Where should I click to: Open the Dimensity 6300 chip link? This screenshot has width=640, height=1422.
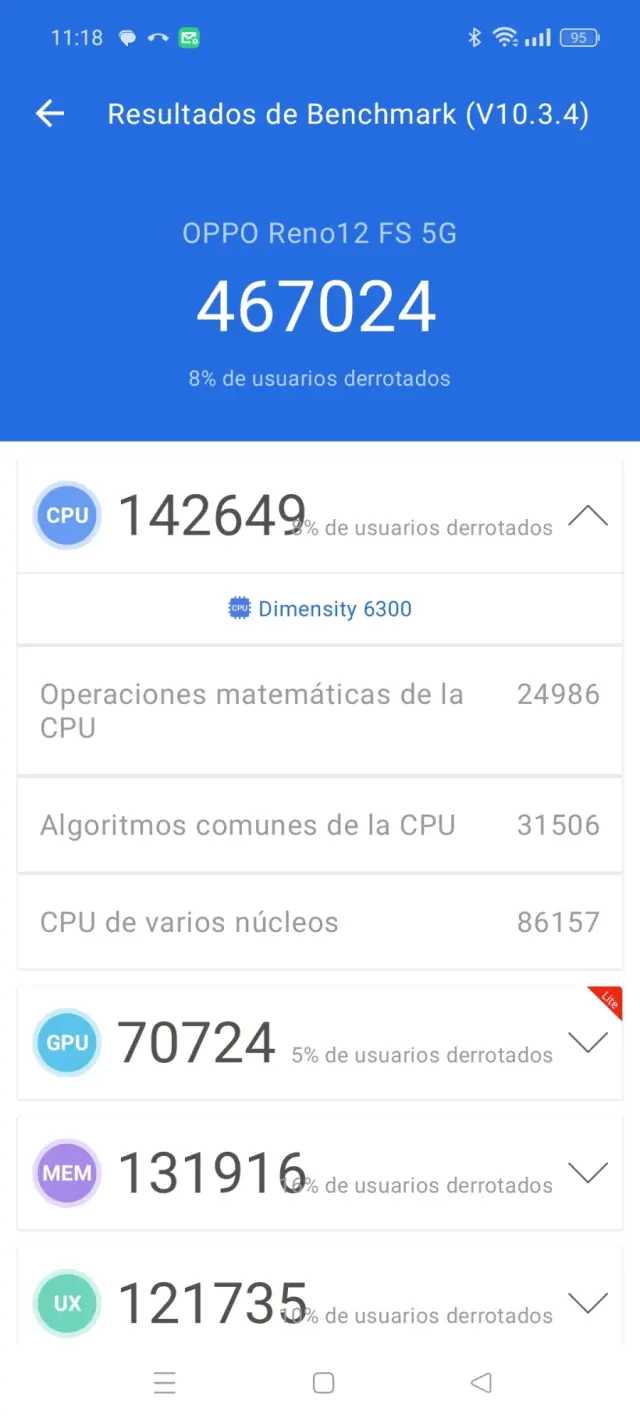tap(320, 609)
